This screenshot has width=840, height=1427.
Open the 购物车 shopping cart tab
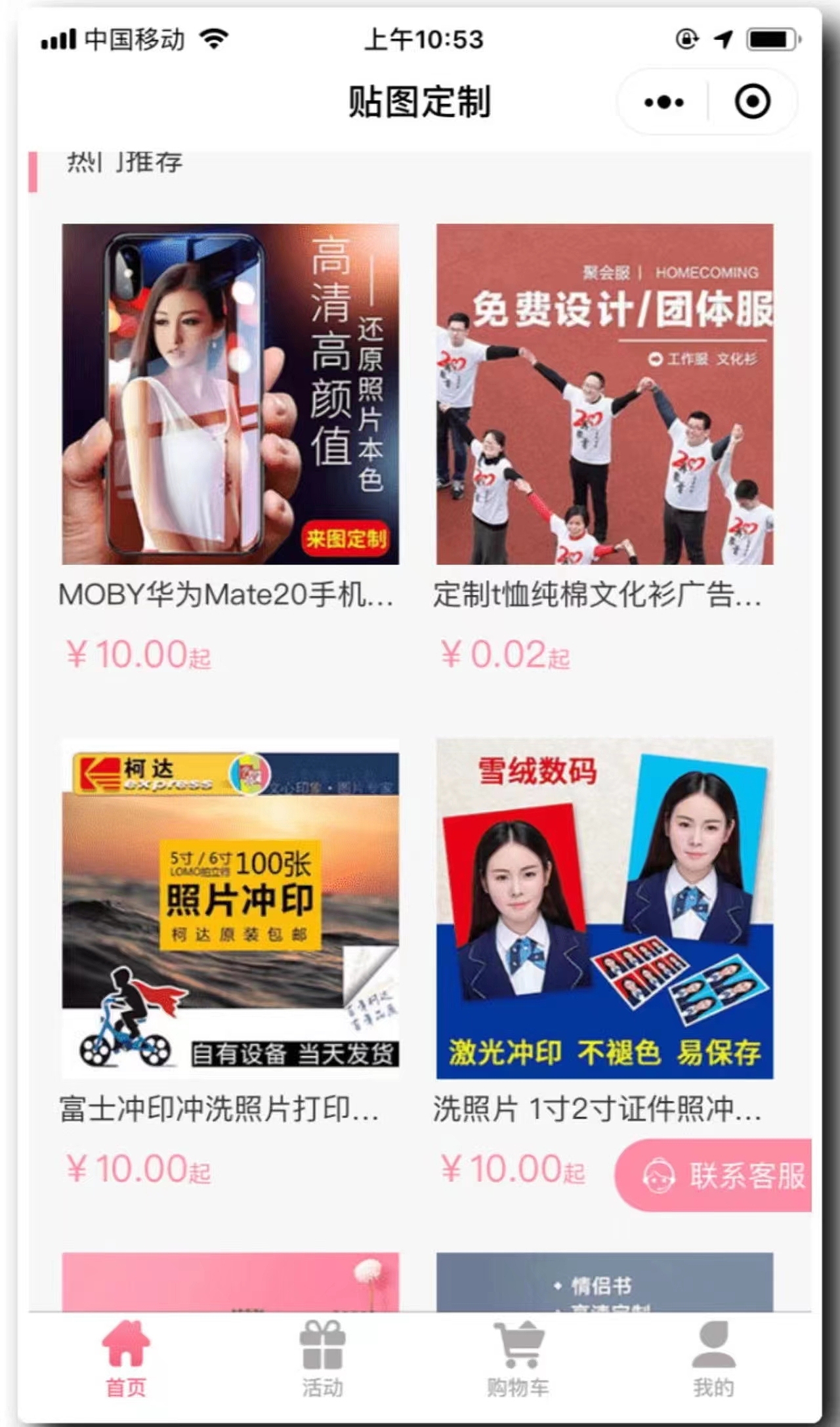click(518, 1359)
